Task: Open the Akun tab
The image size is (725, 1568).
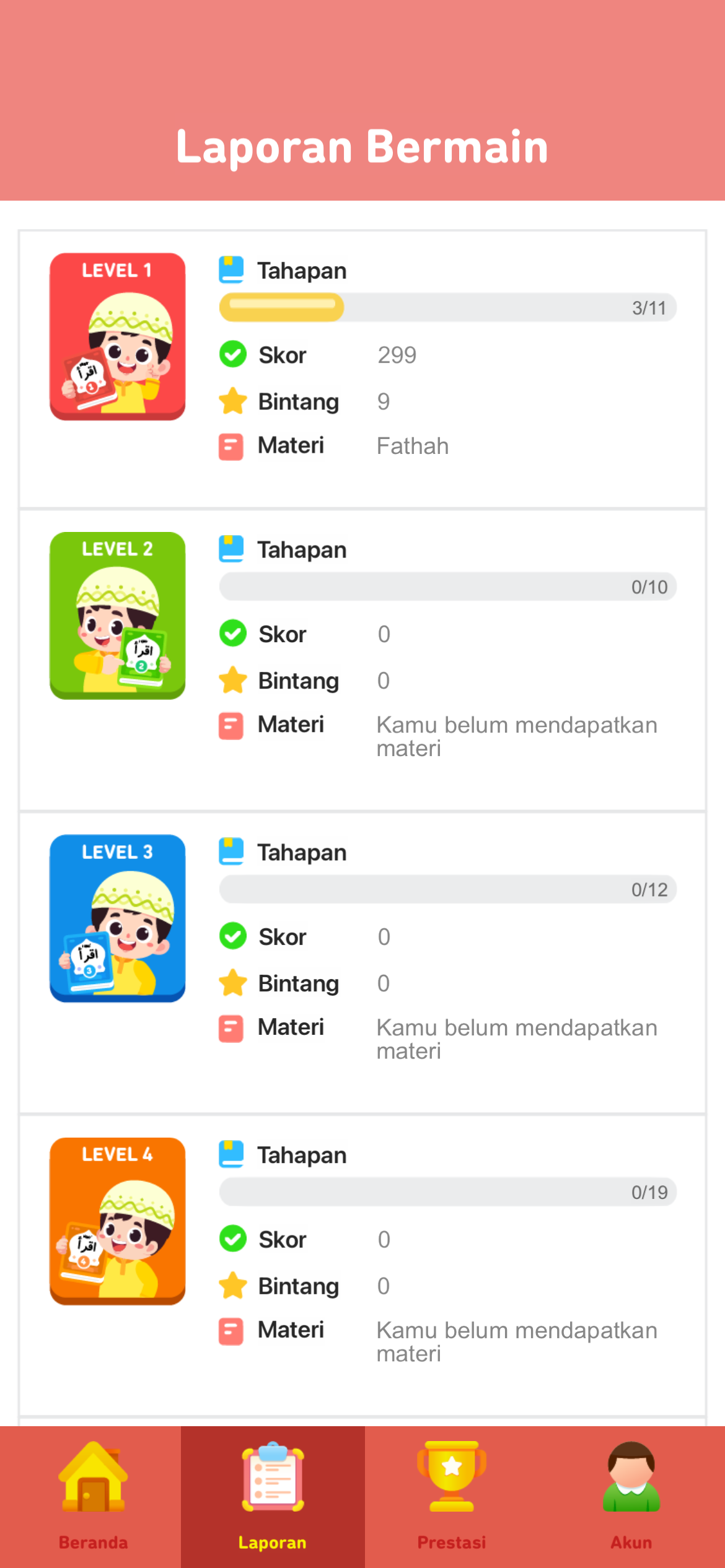Action: point(631,1496)
